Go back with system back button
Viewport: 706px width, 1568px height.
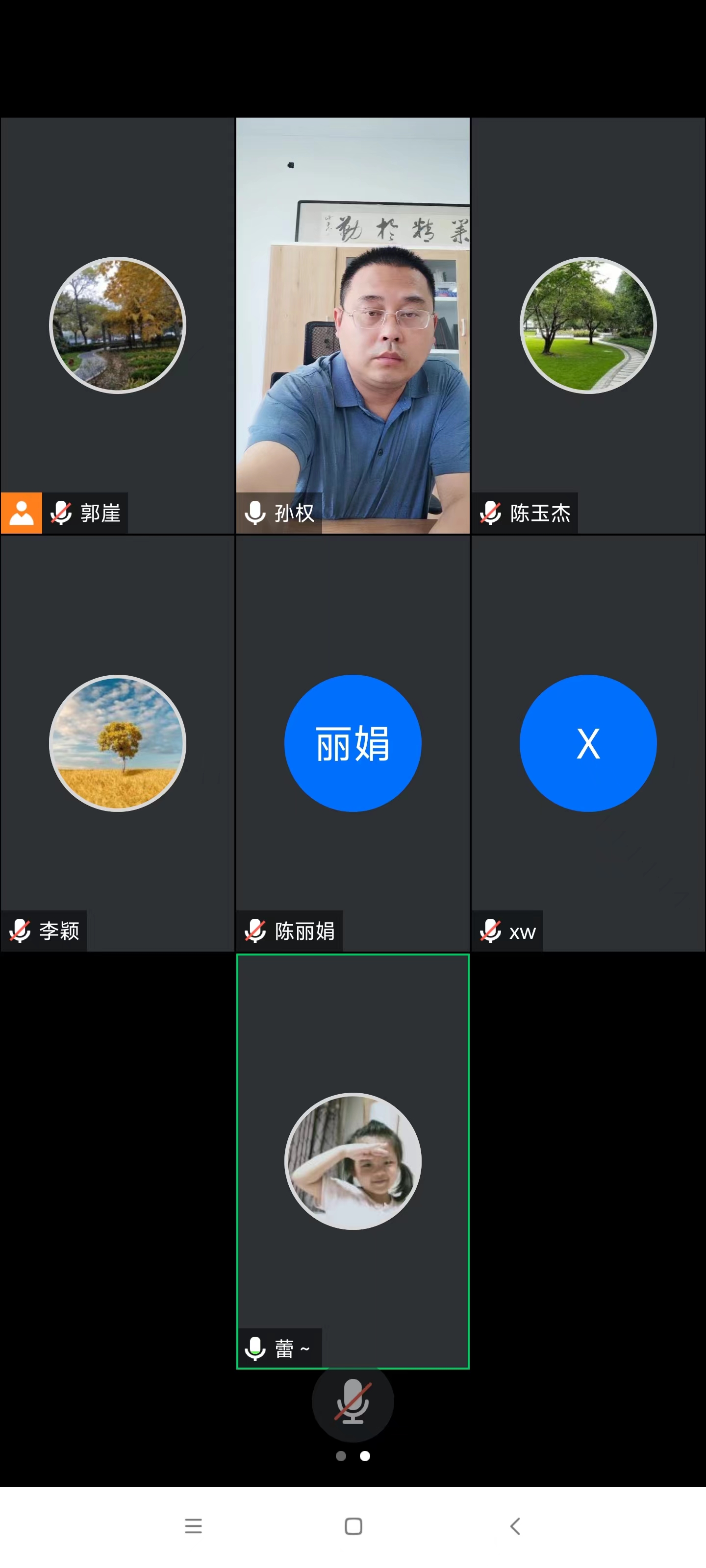pos(515,1526)
